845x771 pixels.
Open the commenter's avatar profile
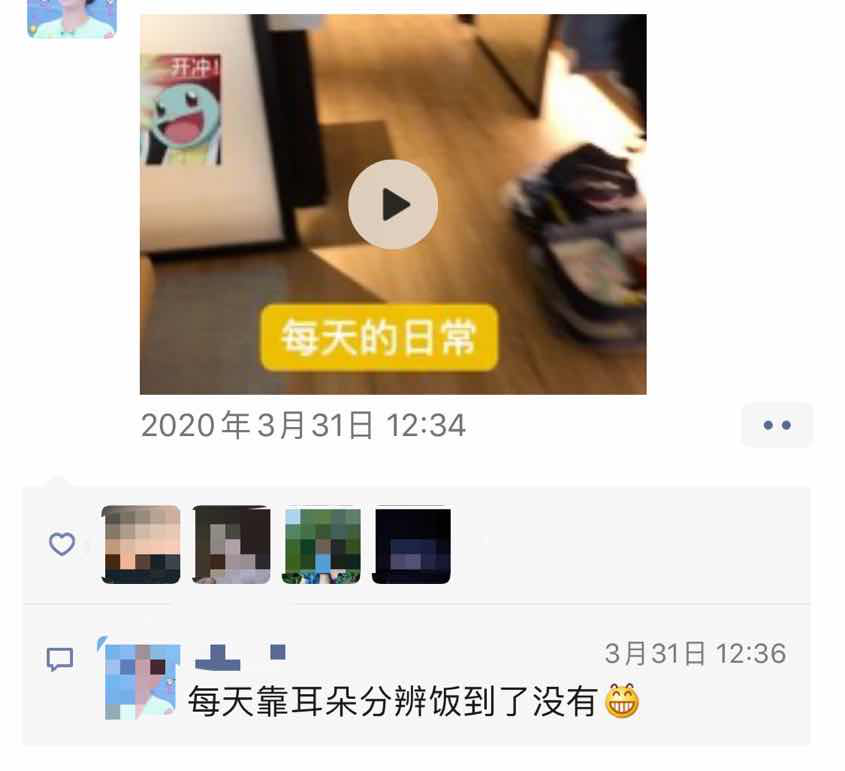click(143, 682)
